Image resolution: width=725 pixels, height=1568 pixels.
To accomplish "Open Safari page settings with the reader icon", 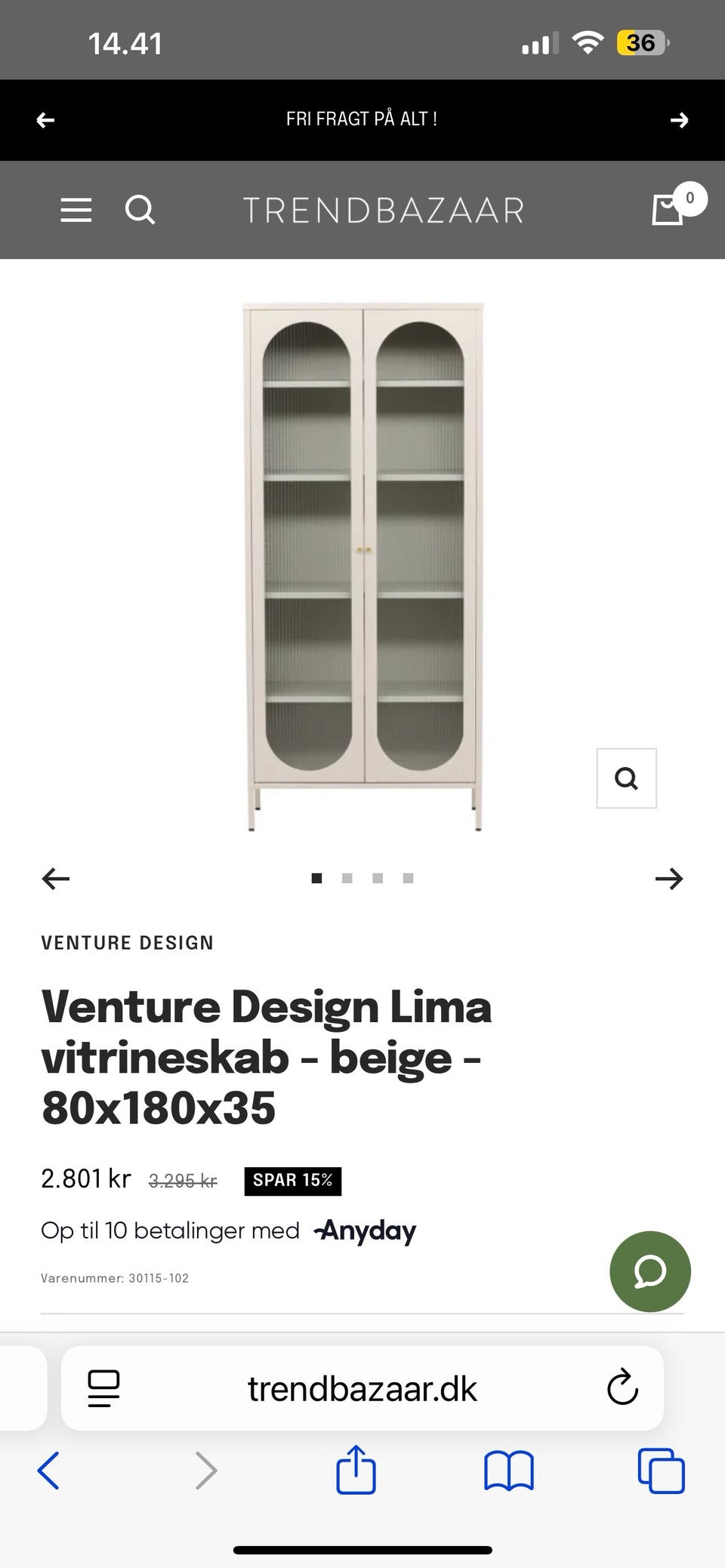I will [104, 1388].
